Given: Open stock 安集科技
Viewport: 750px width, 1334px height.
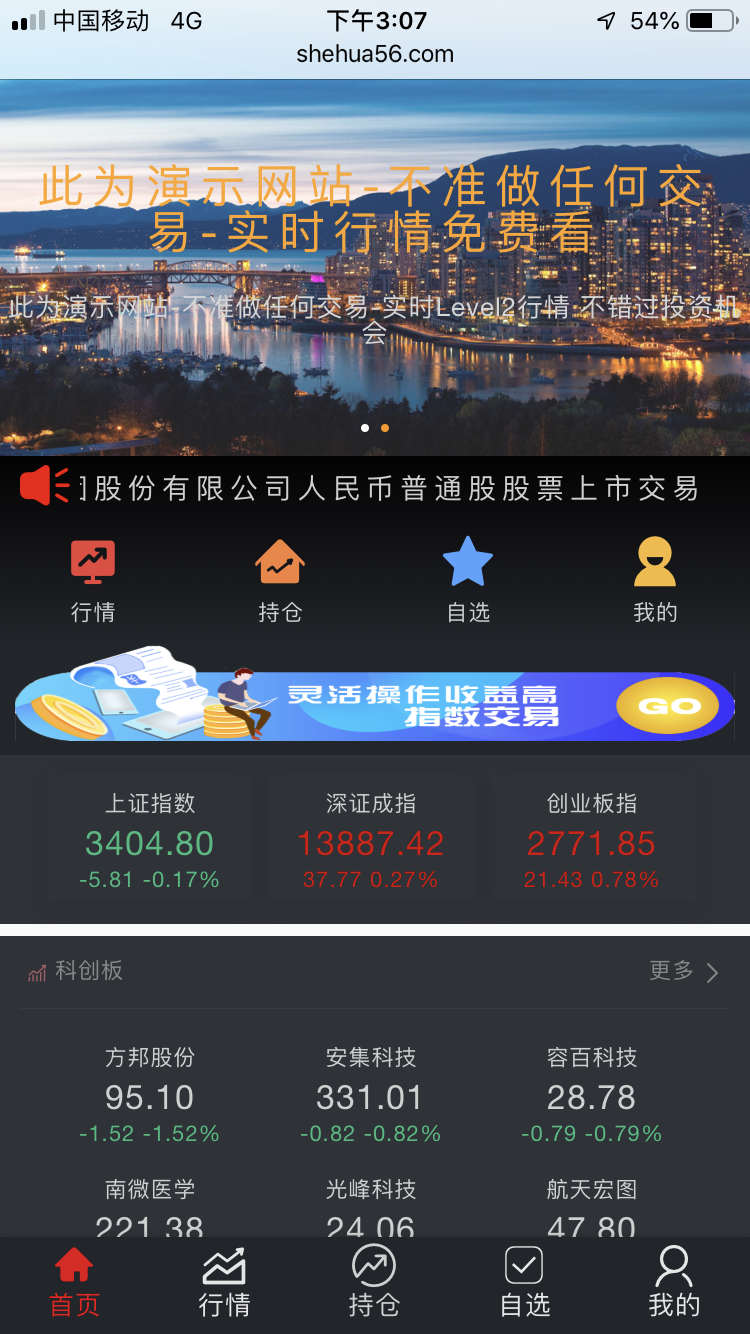Looking at the screenshot, I should 371,1095.
